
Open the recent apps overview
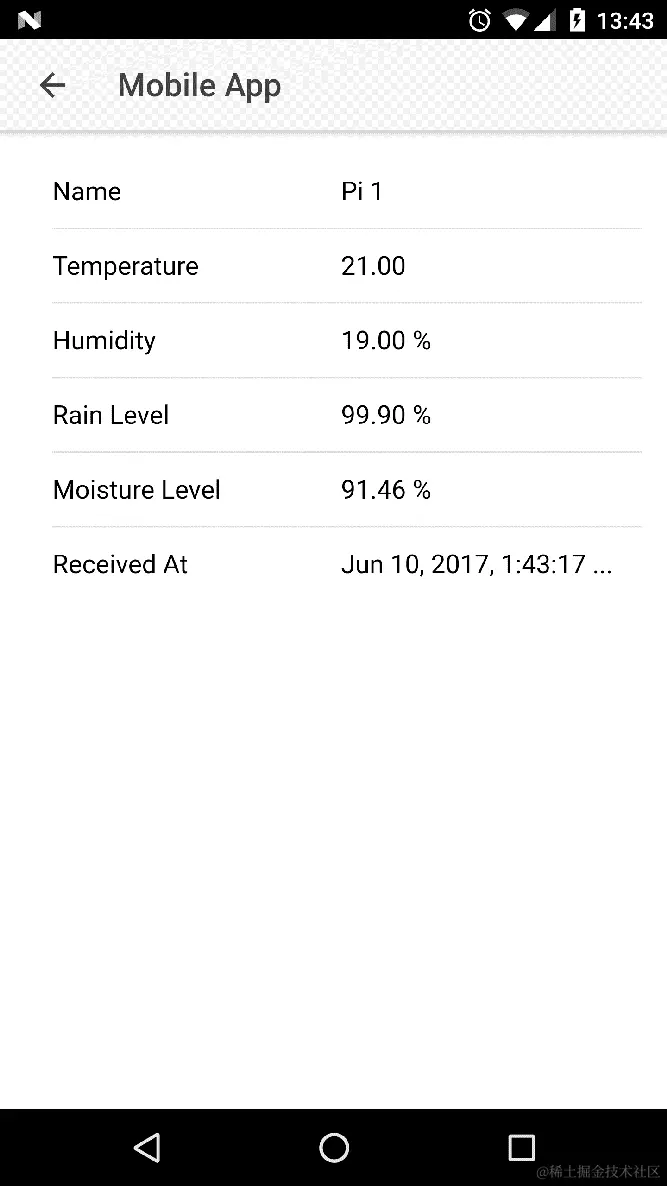tap(521, 1147)
